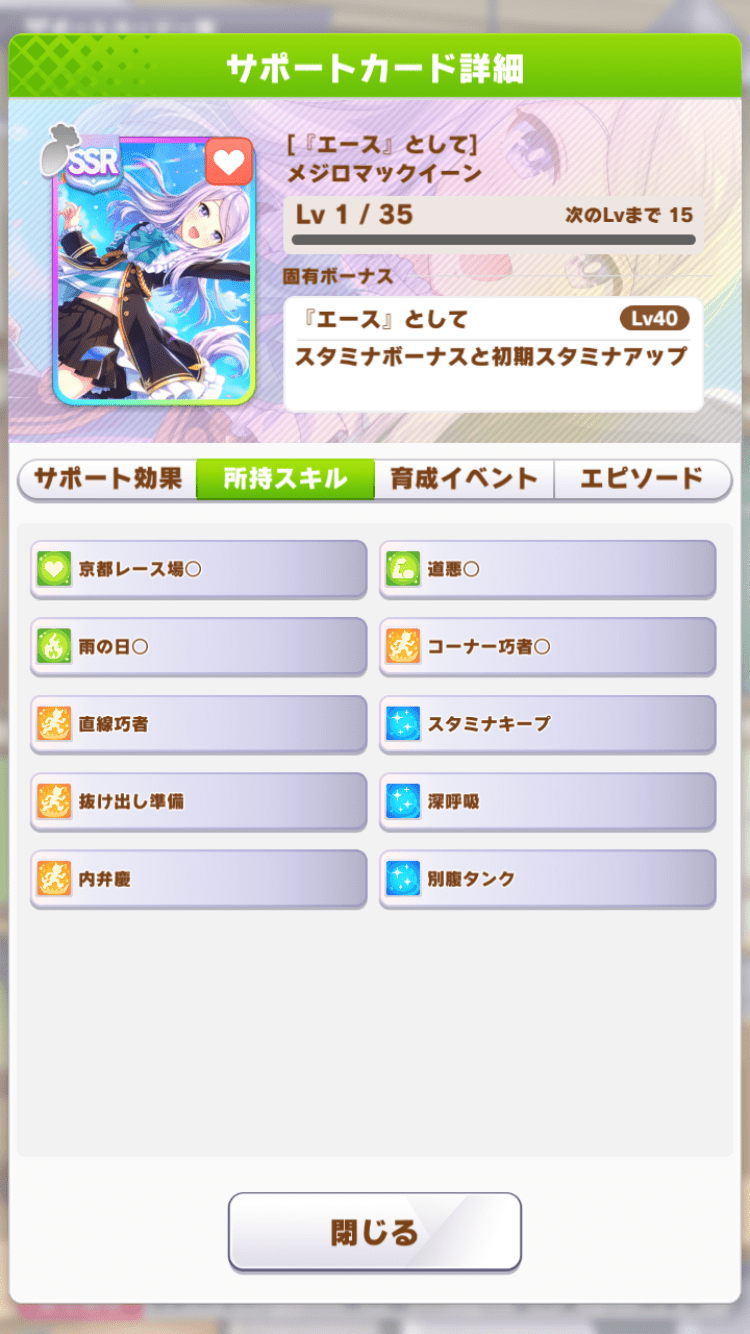Screen dimensions: 750x1334
Task: Switch to the エピソード tab
Action: (642, 479)
